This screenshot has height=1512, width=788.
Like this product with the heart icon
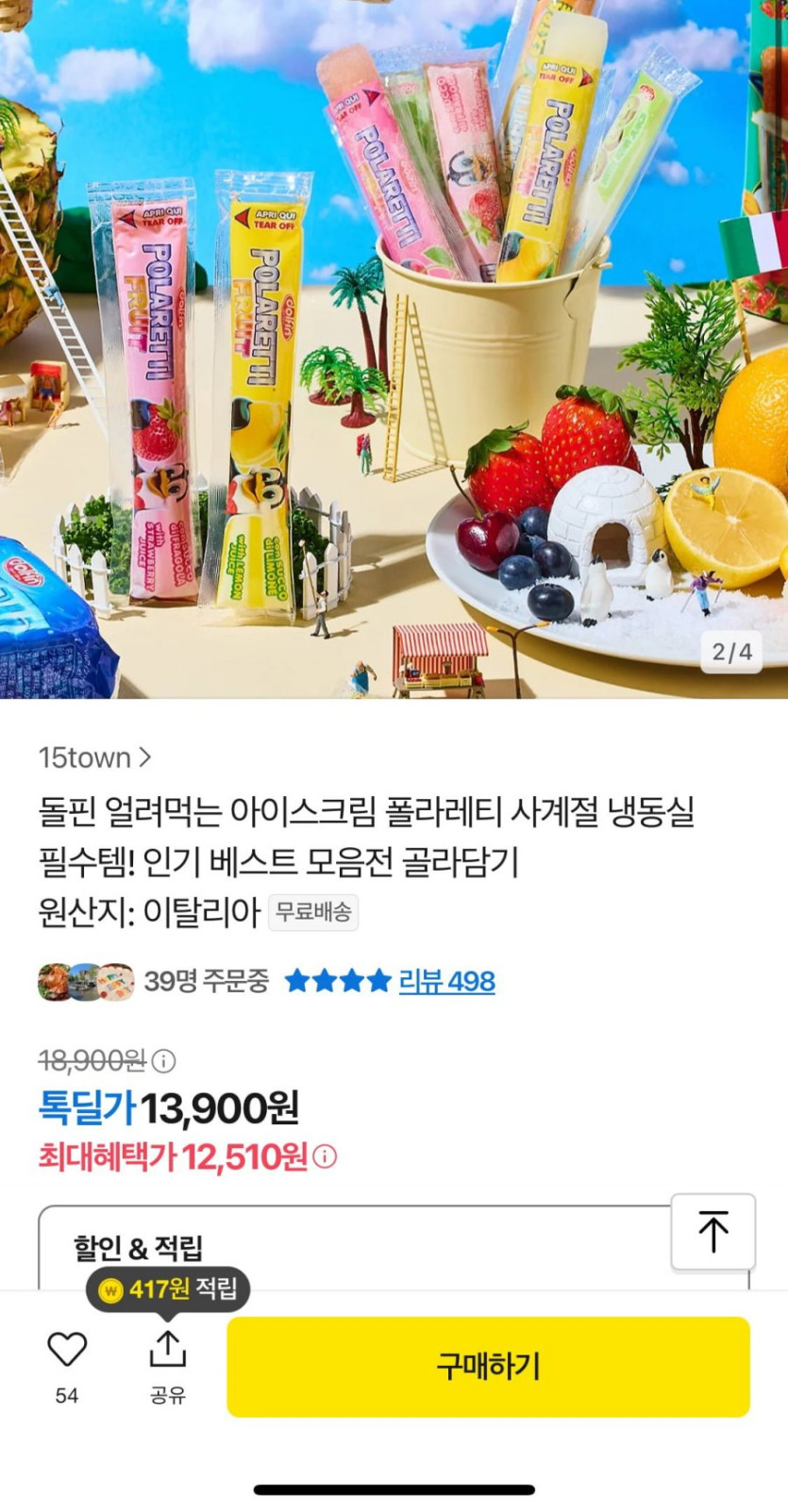coord(67,1350)
